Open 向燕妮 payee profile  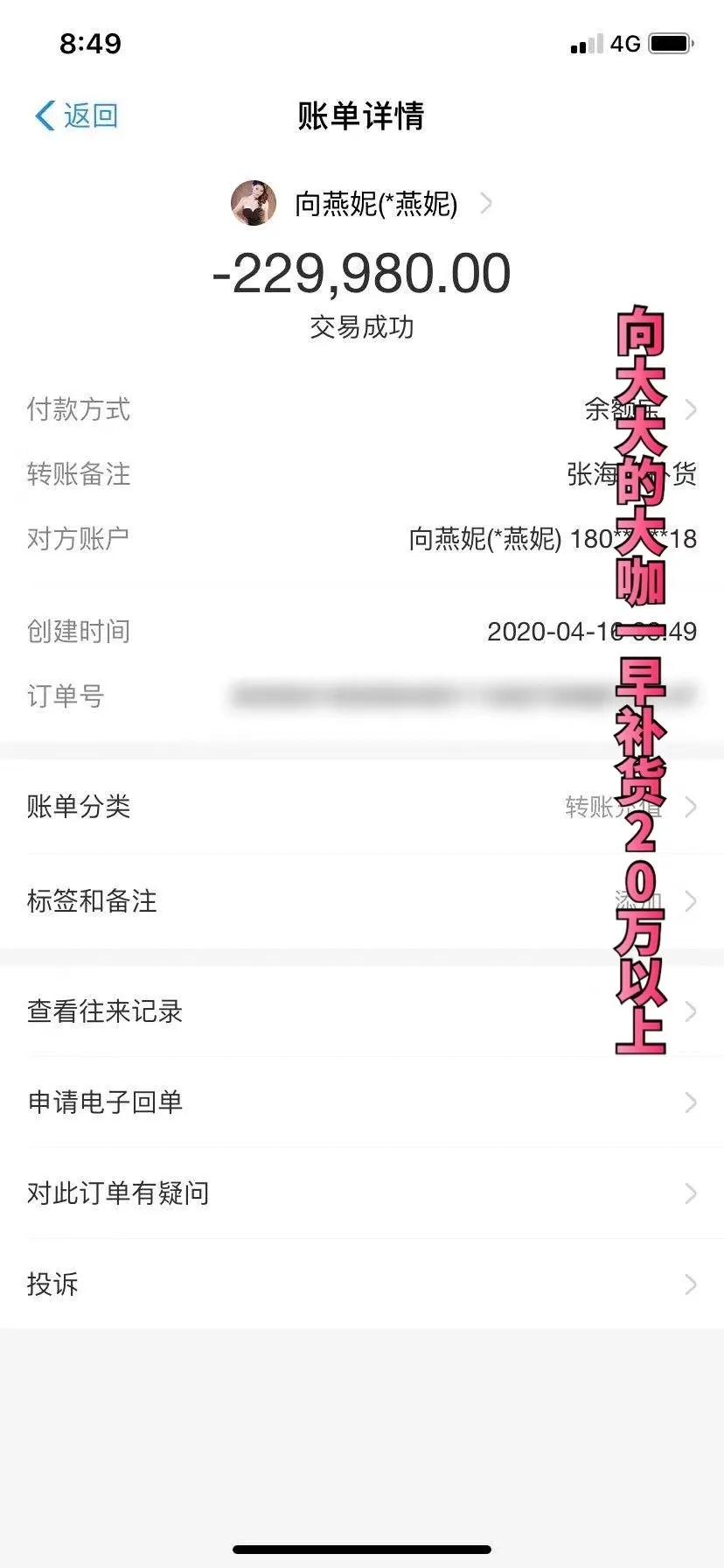362,204
